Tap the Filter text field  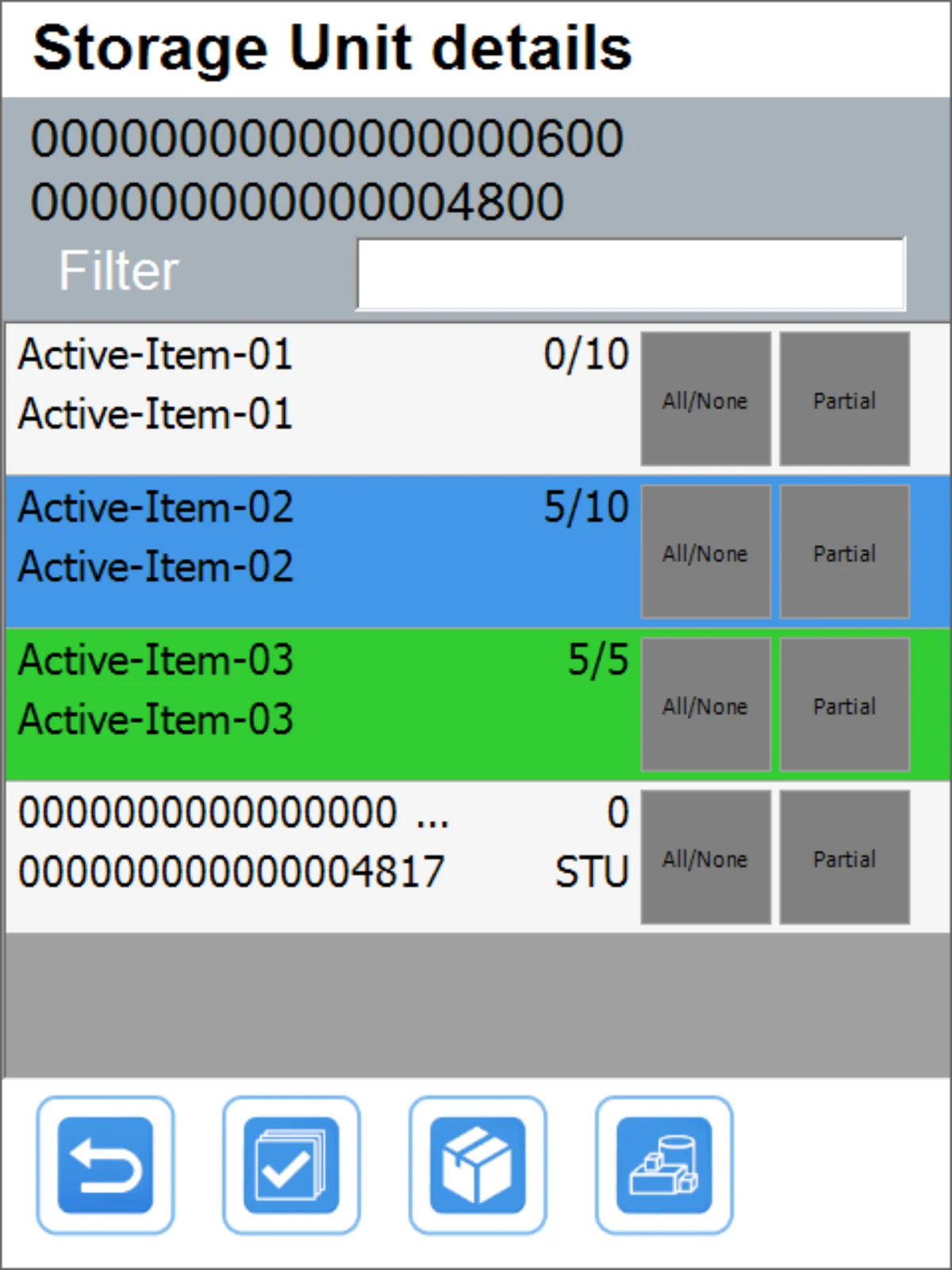(631, 274)
